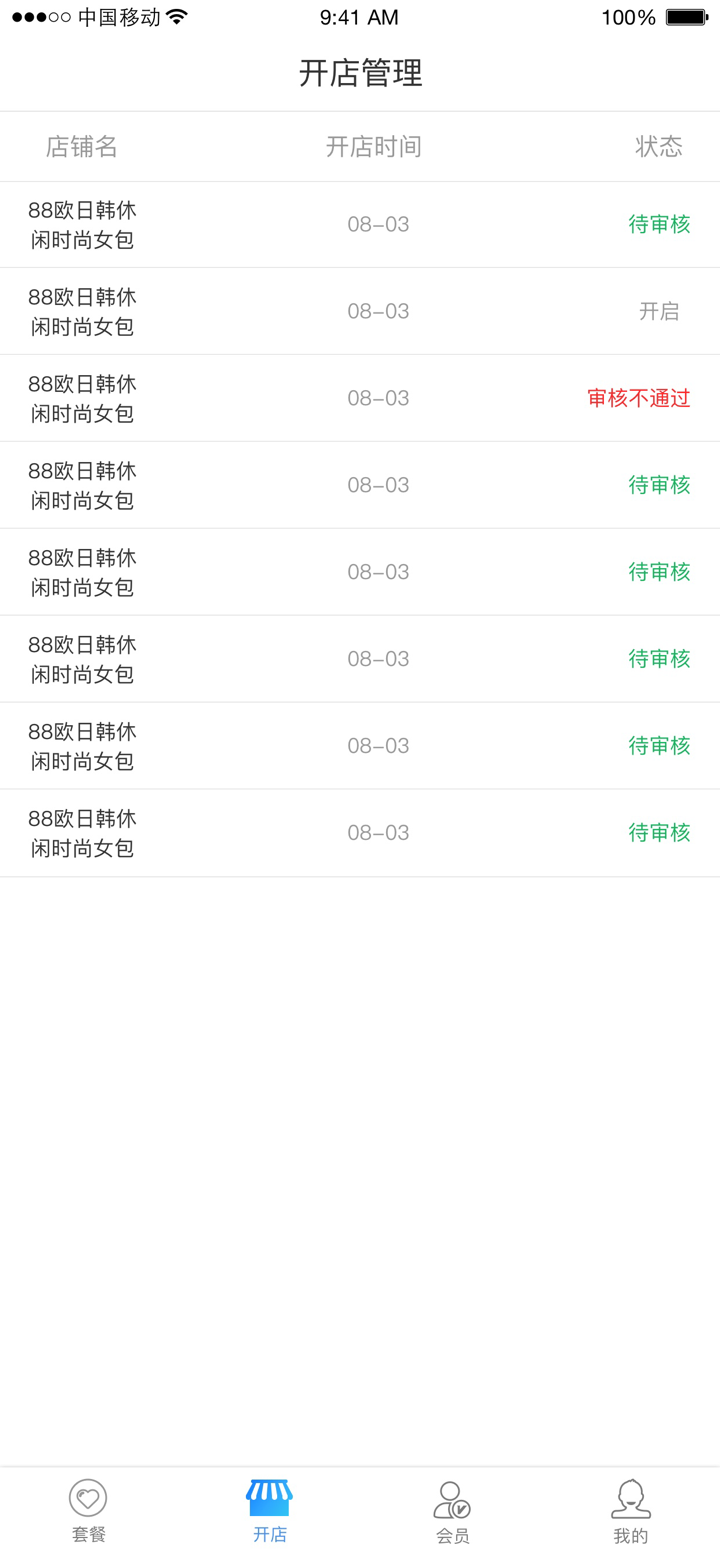Screen dimensions: 720x1558
Task: Tap the blue 开店 storefront icon
Action: (268, 1495)
